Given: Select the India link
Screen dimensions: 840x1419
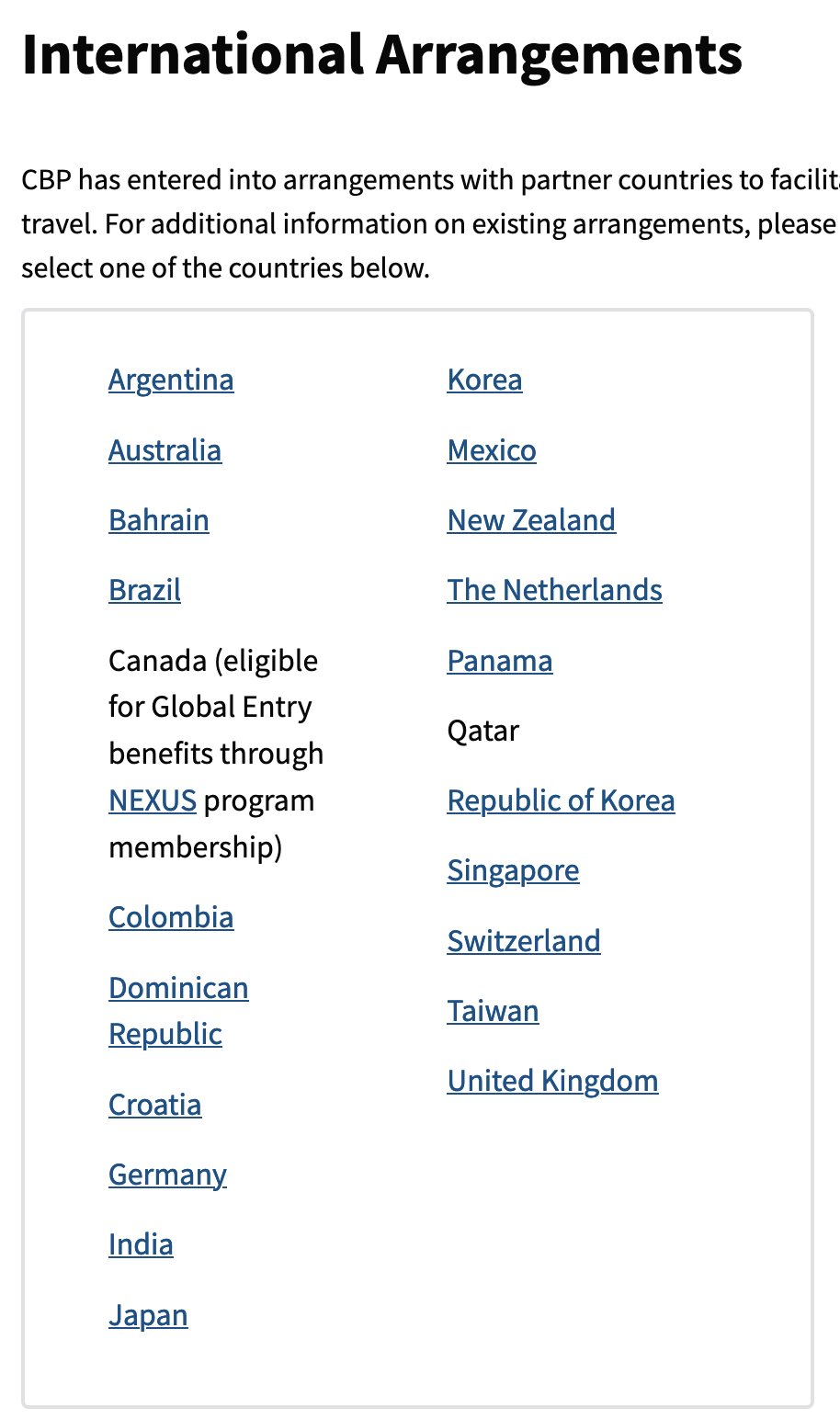Looking at the screenshot, I should point(141,1244).
